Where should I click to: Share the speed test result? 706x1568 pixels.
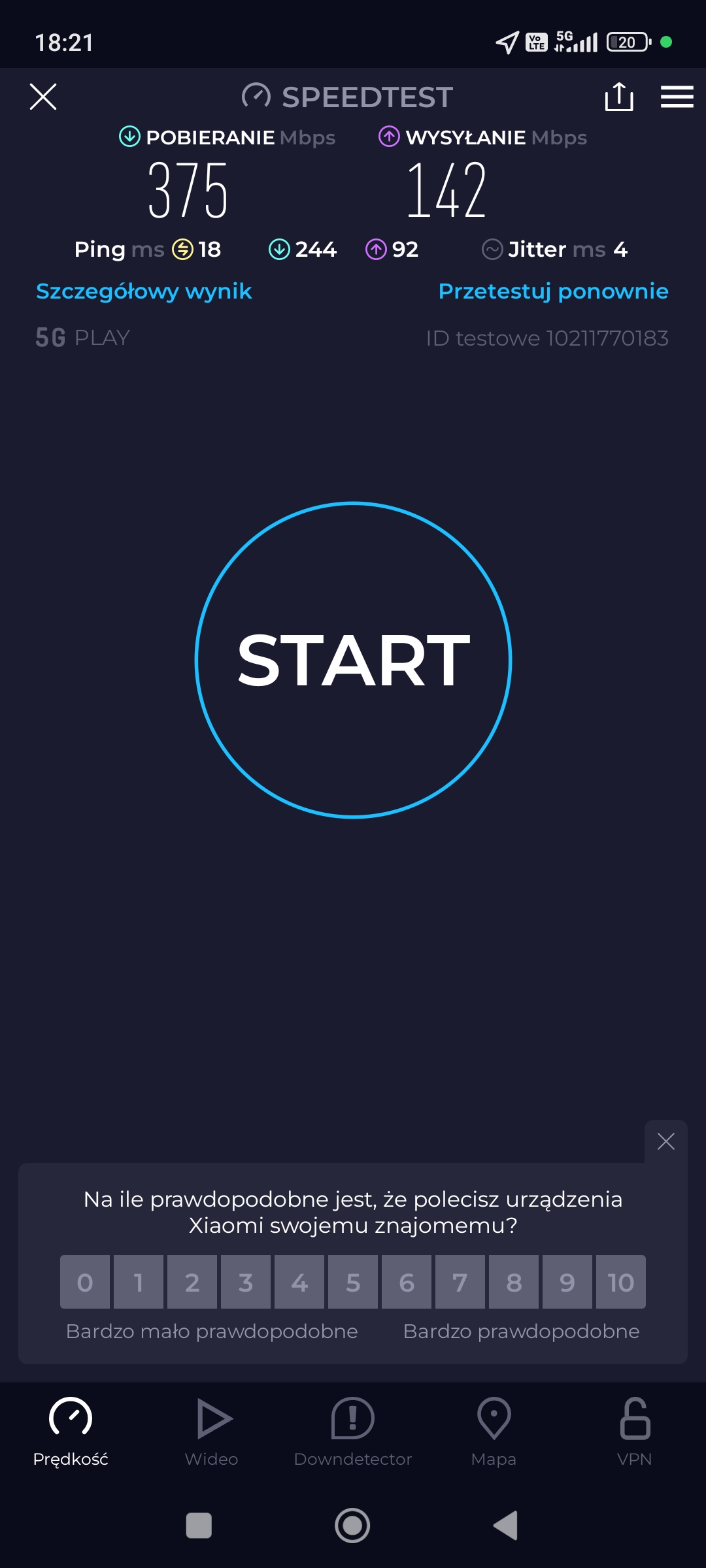[618, 97]
